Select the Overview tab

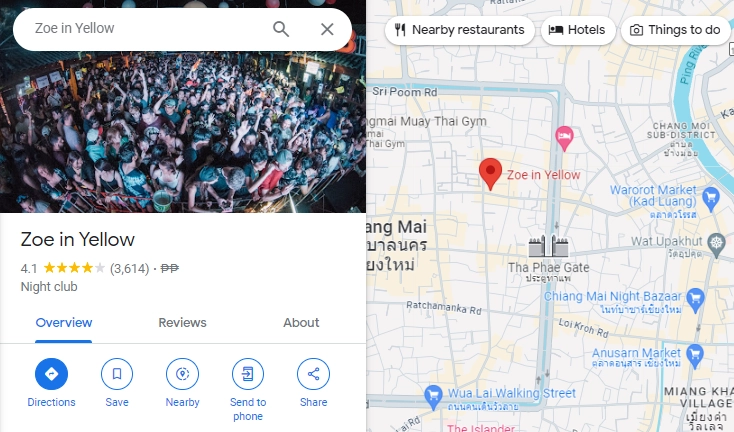click(64, 322)
